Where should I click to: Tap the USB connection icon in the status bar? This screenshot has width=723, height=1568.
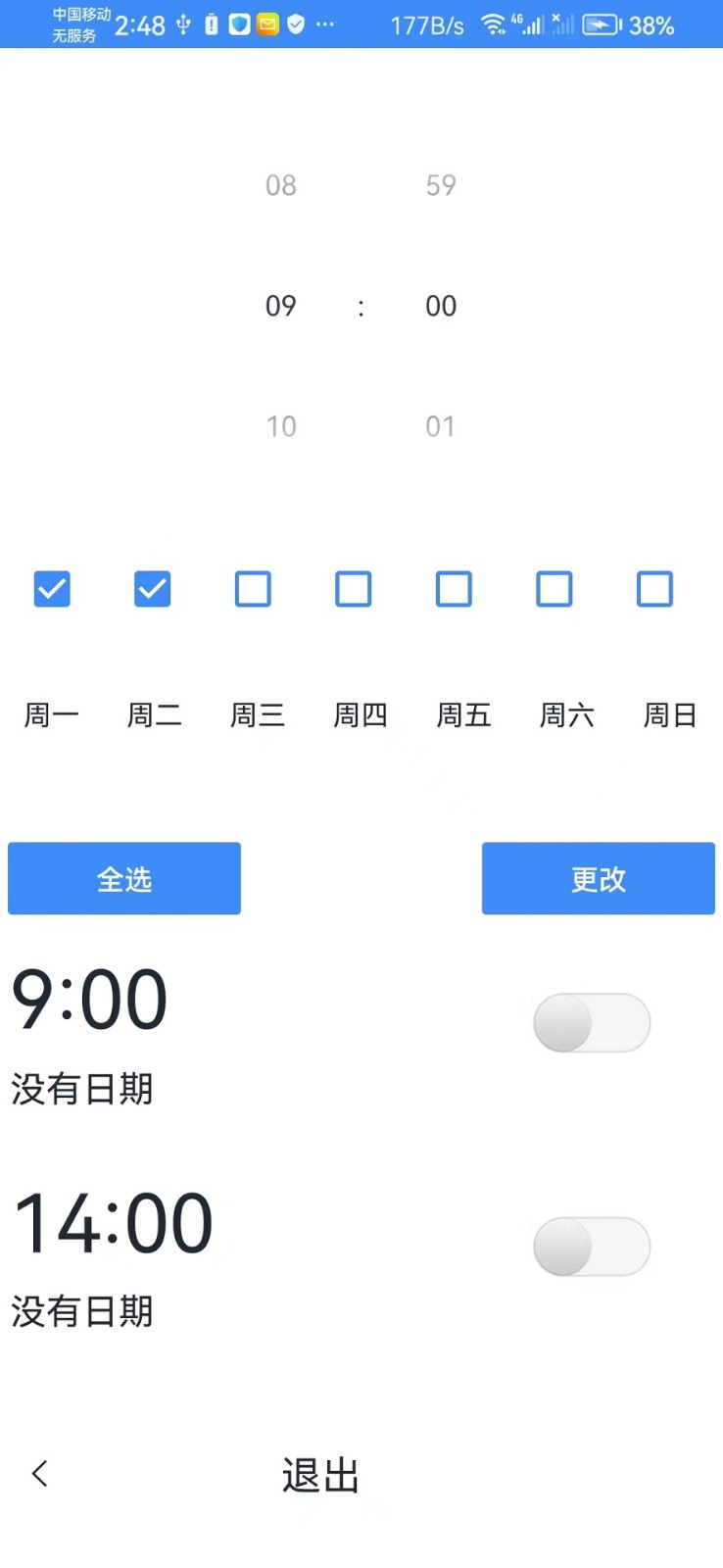[182, 24]
